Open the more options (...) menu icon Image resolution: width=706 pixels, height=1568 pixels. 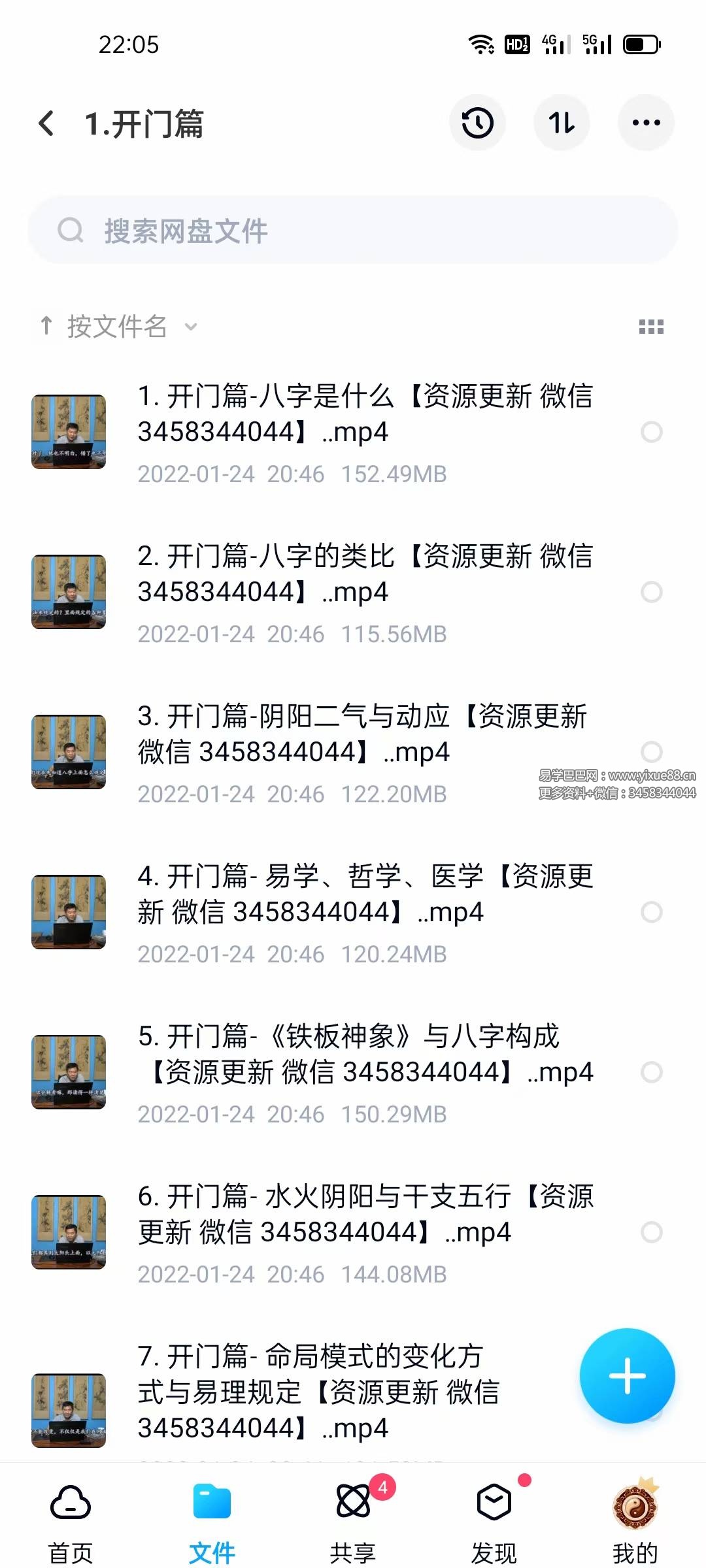[646, 123]
